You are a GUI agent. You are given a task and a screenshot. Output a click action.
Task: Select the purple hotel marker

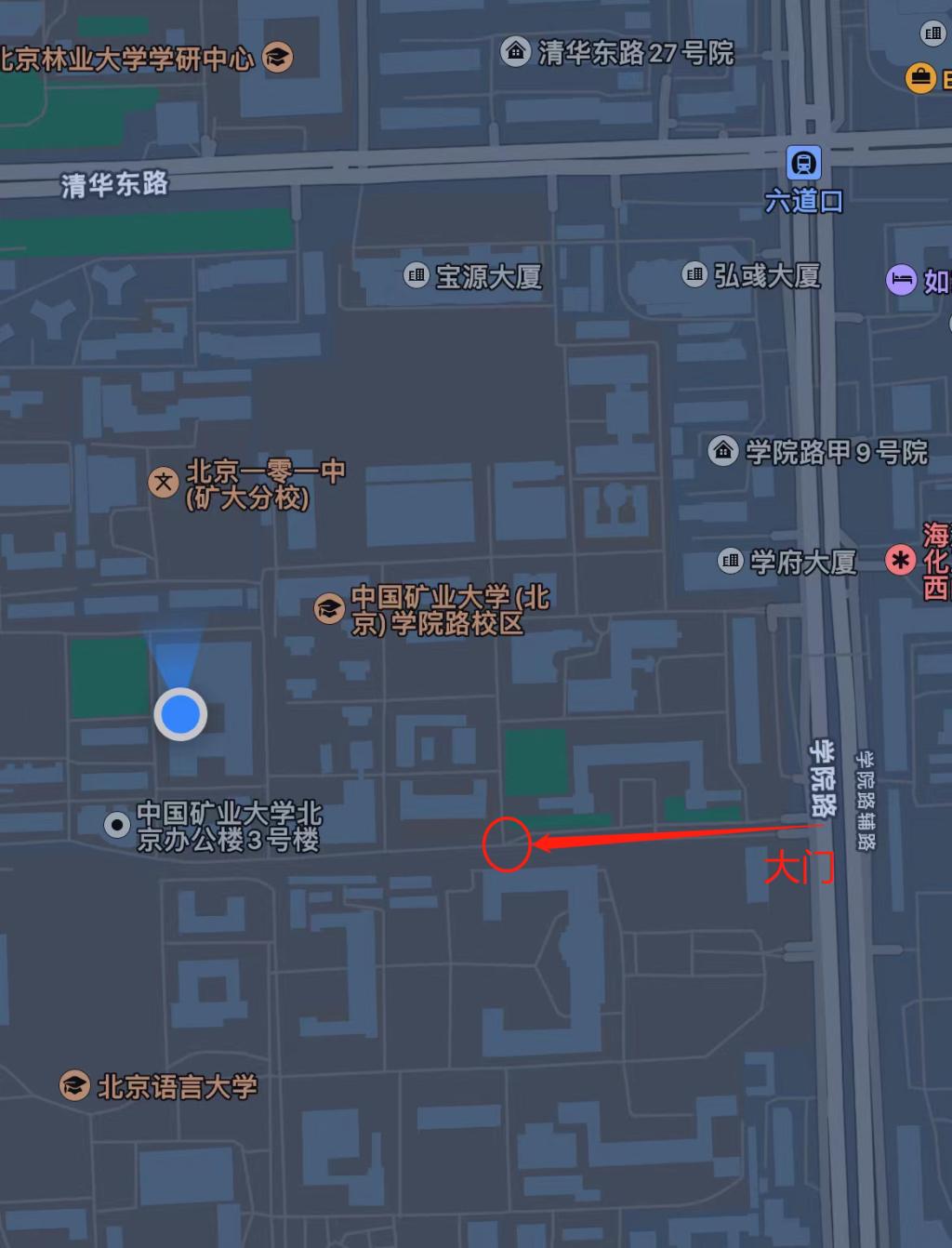(x=900, y=279)
